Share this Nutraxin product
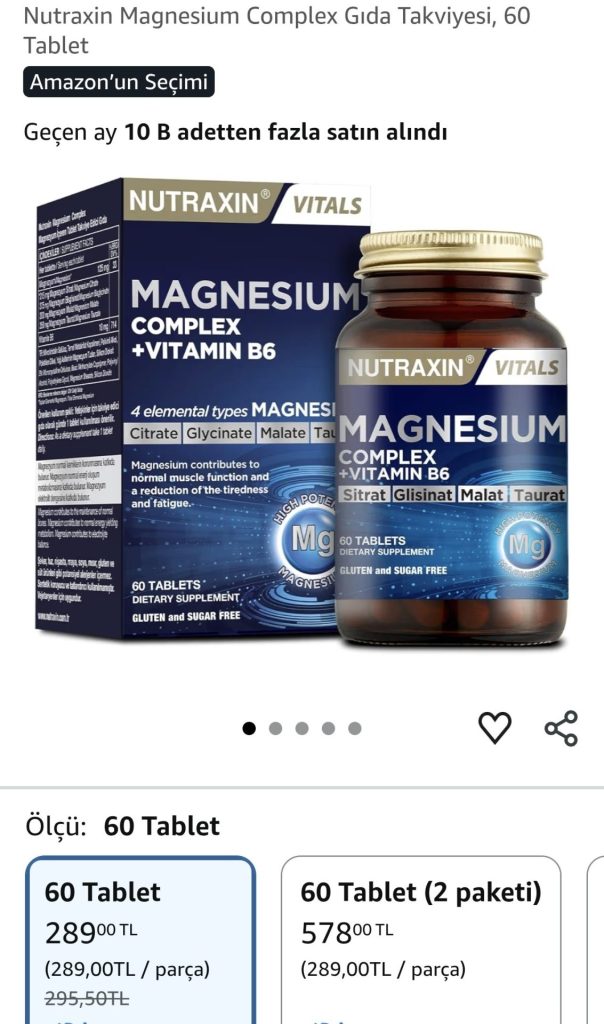The height and width of the screenshot is (1024, 604). point(561,728)
